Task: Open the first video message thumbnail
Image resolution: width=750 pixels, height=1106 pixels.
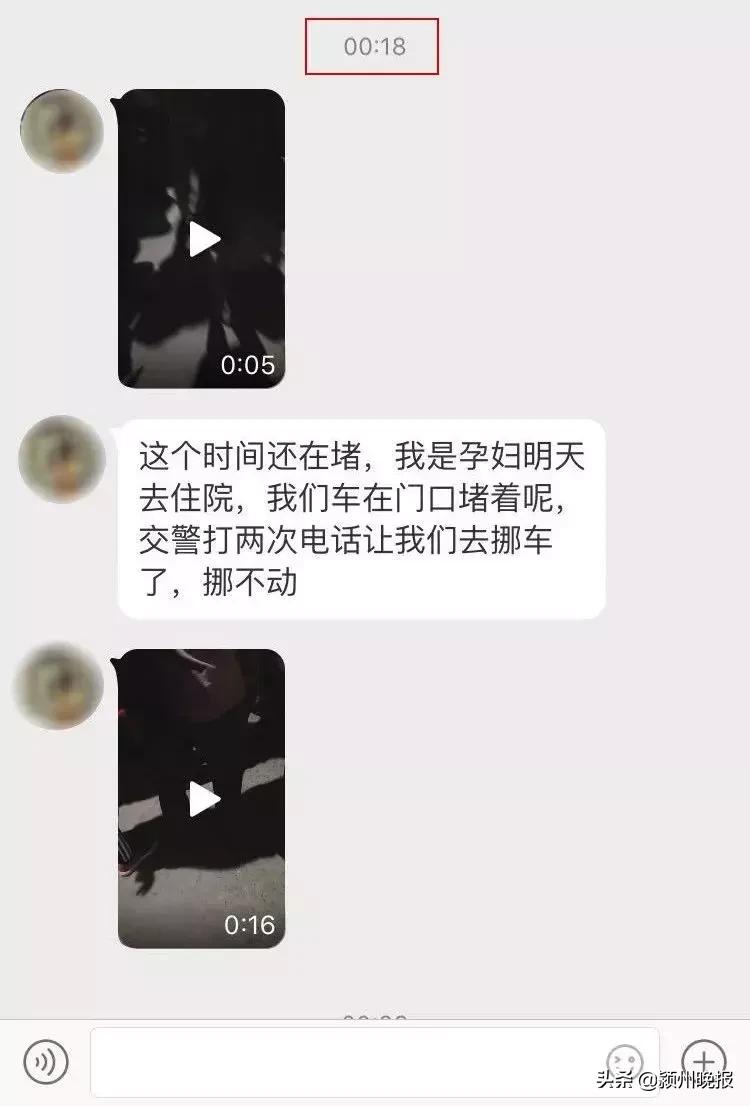Action: (200, 240)
